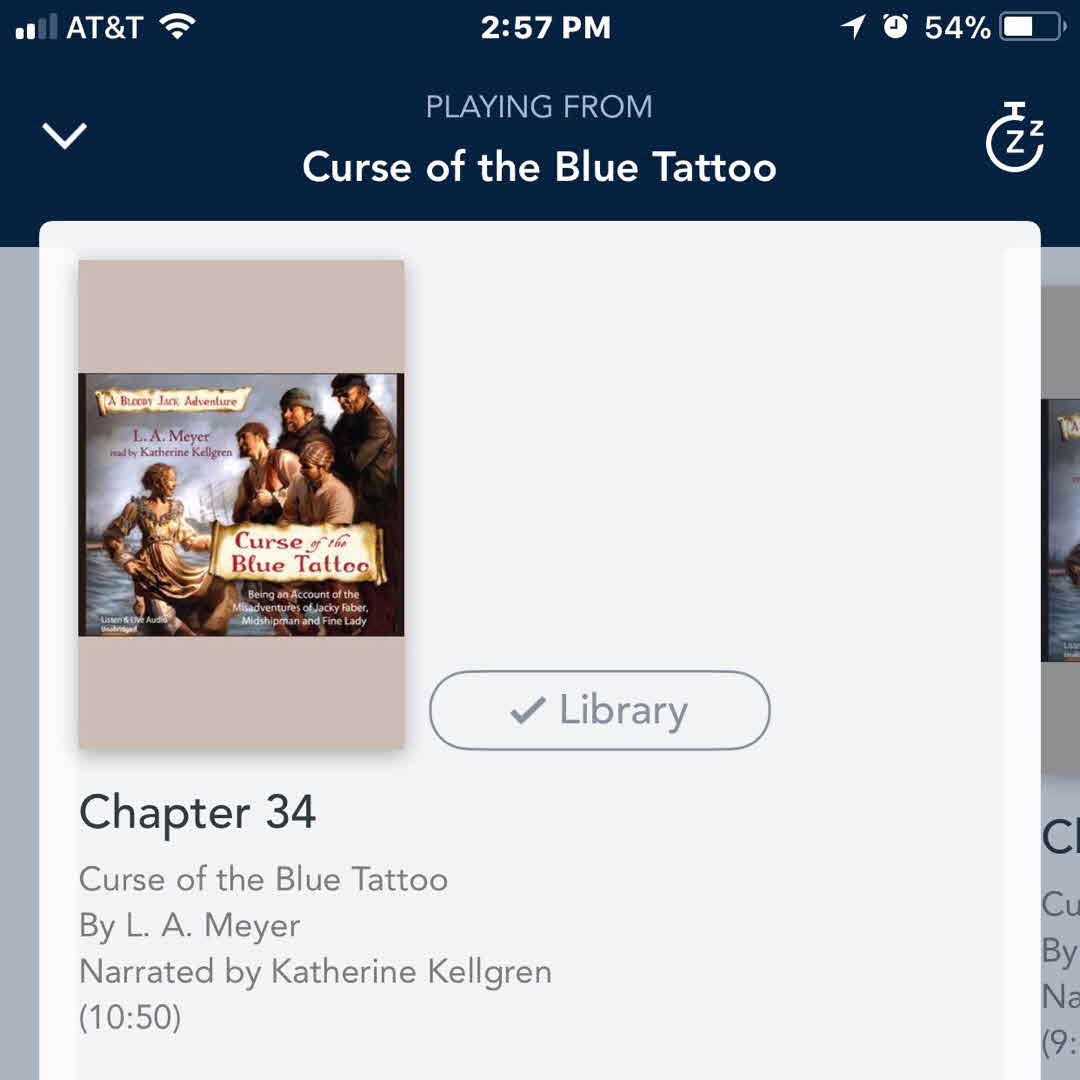Tap the Library button
The height and width of the screenshot is (1080, 1080).
pos(599,710)
